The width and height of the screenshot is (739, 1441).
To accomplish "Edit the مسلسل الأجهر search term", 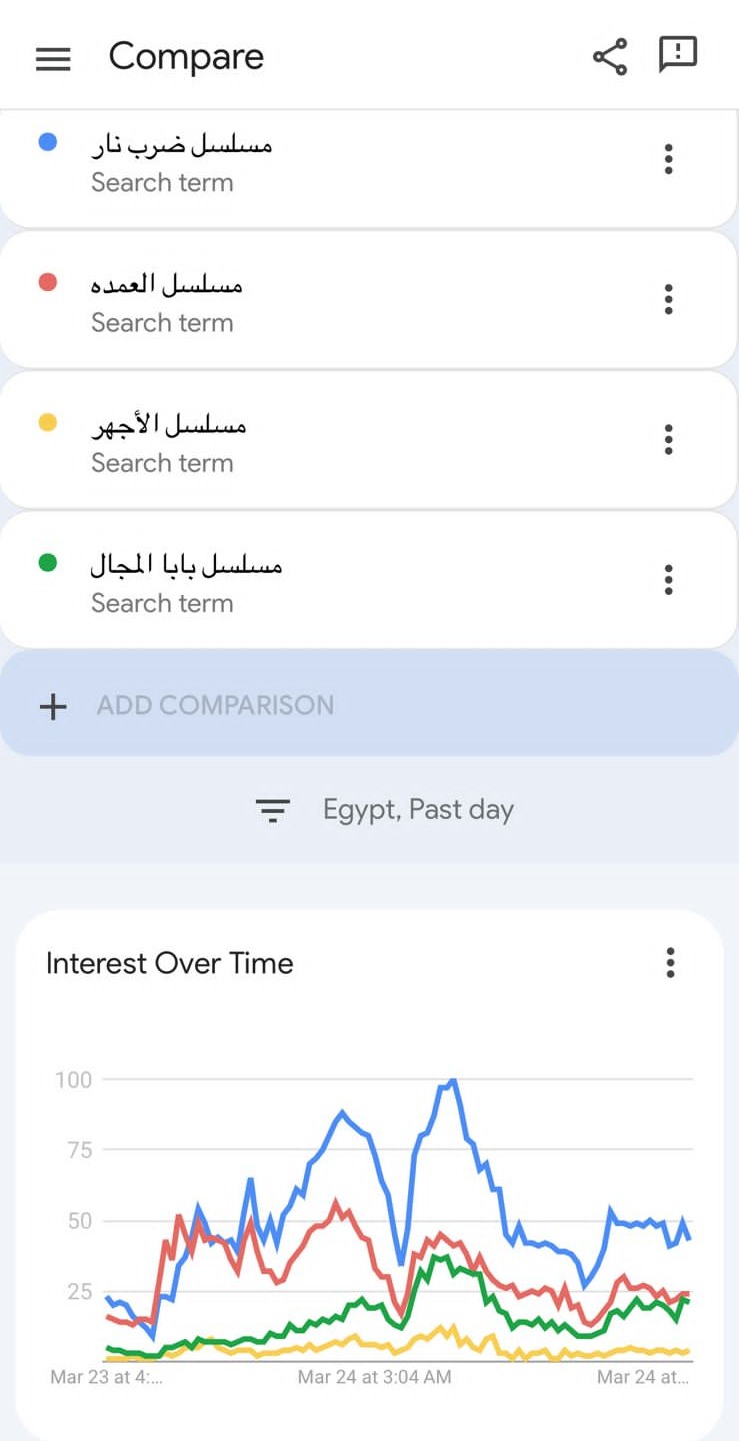I will 169,441.
